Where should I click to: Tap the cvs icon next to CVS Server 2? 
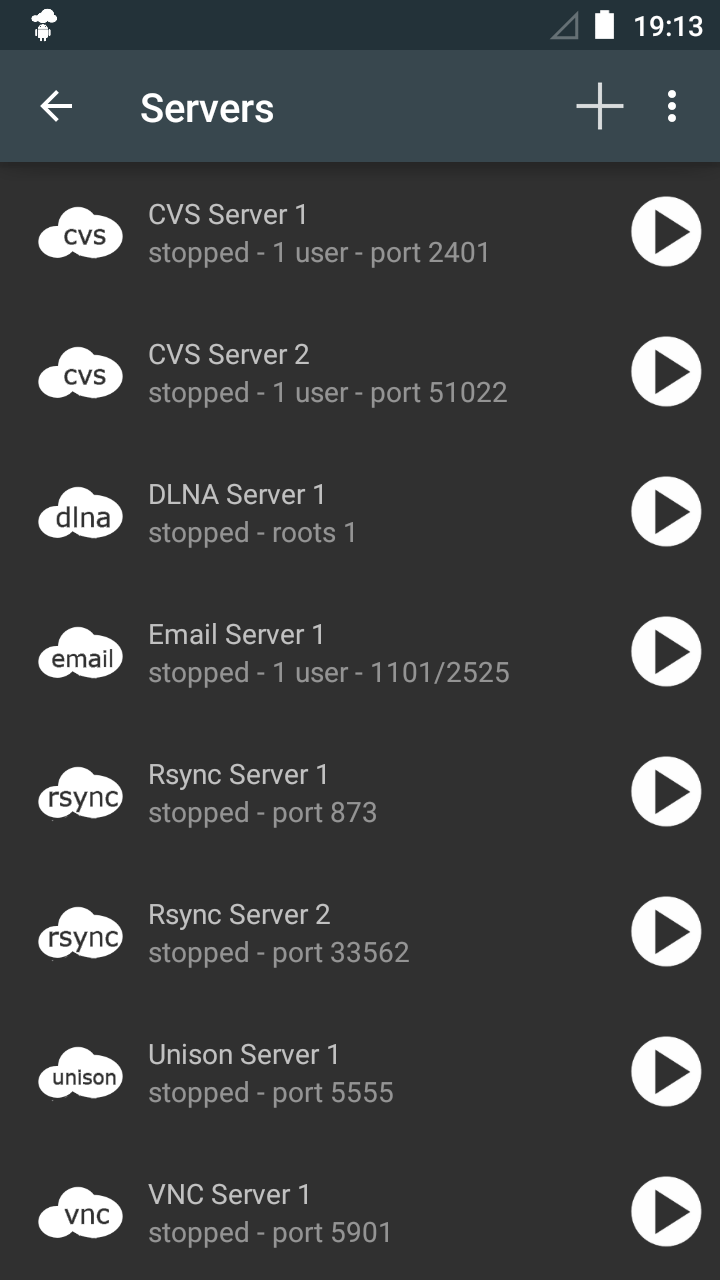coord(80,373)
